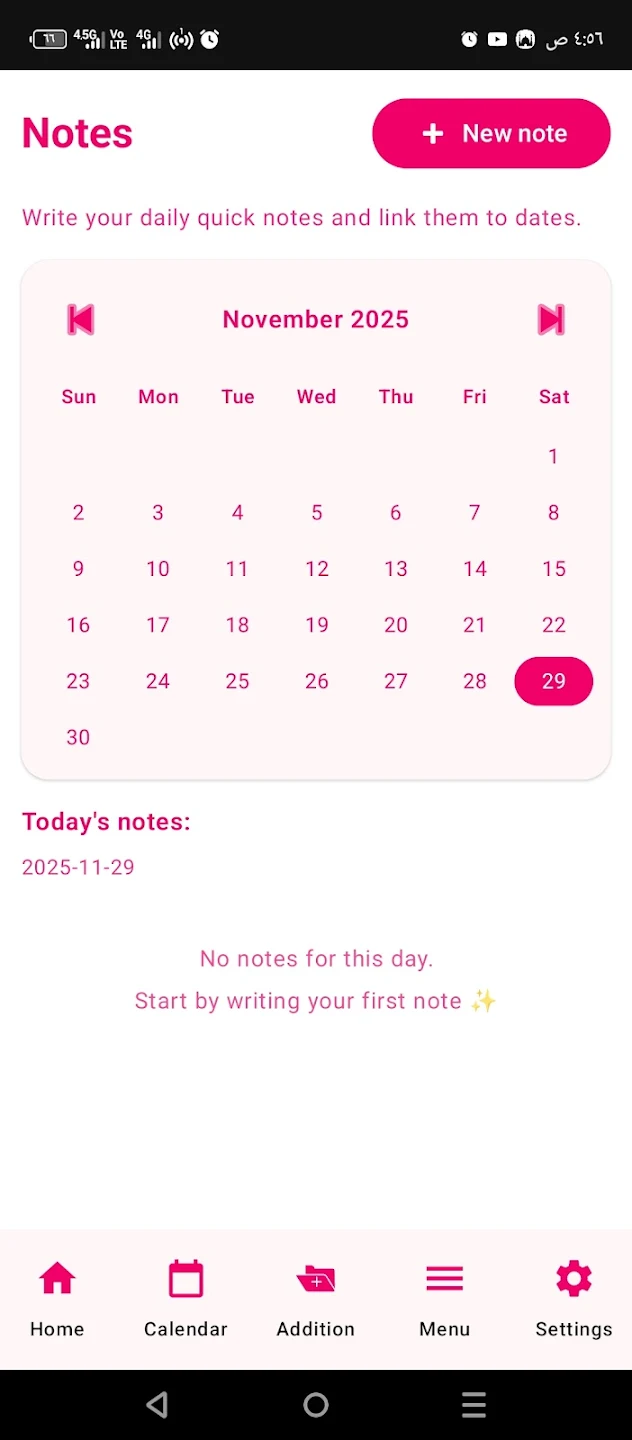Pick November 12 in the calendar
The width and height of the screenshot is (632, 1440).
coord(316,569)
